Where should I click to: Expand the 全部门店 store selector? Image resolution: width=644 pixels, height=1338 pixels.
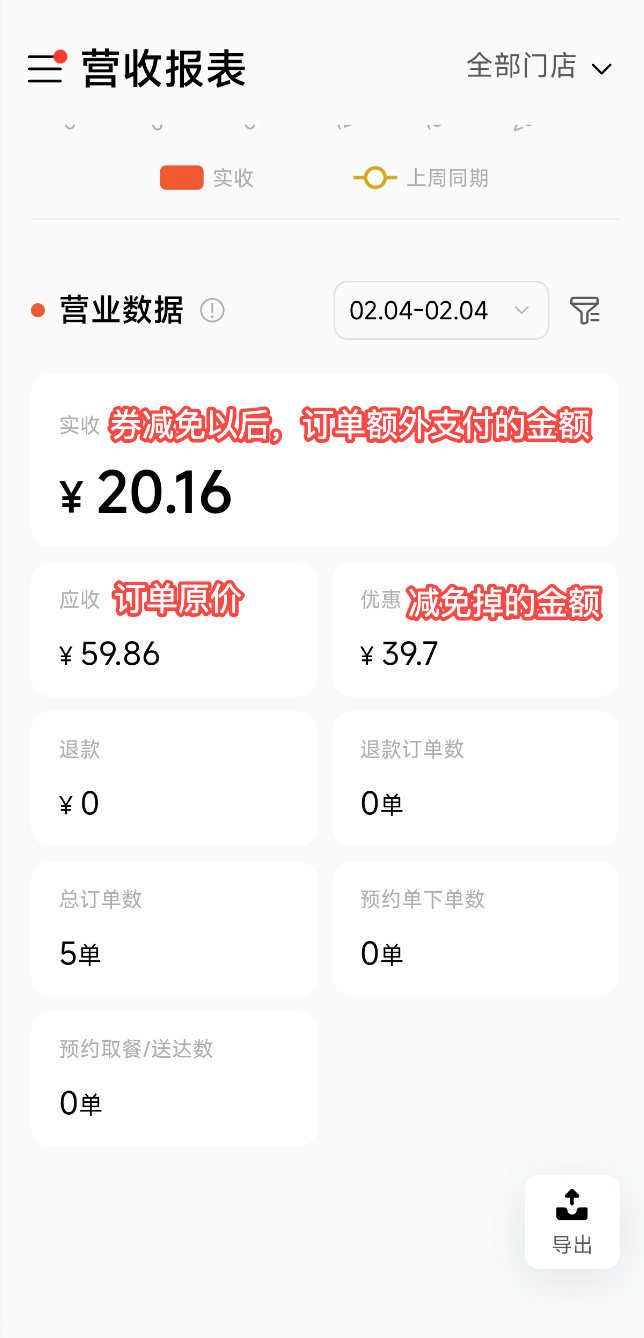539,67
